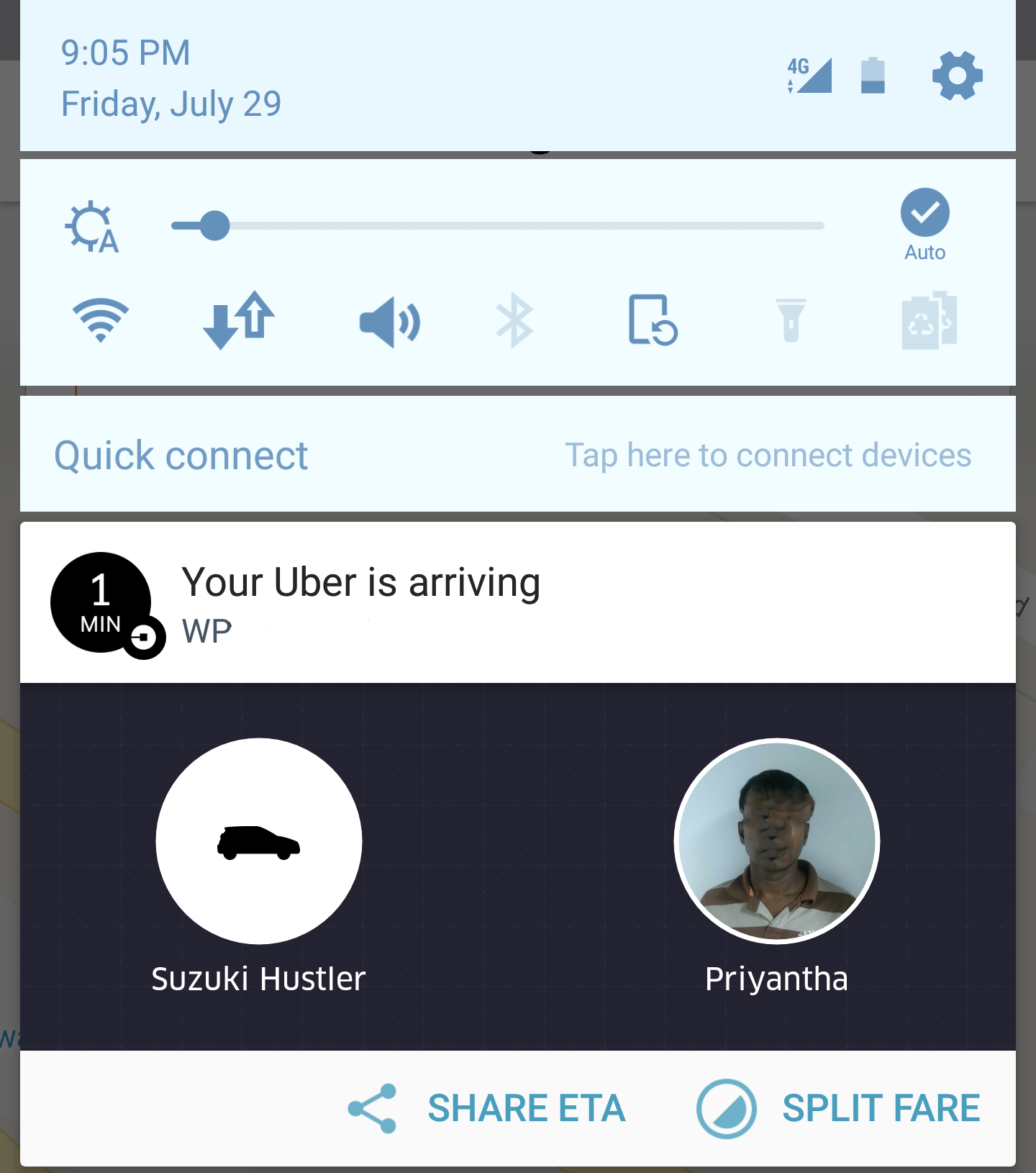Turn on the flashlight
This screenshot has height=1173, width=1036.
pos(791,320)
